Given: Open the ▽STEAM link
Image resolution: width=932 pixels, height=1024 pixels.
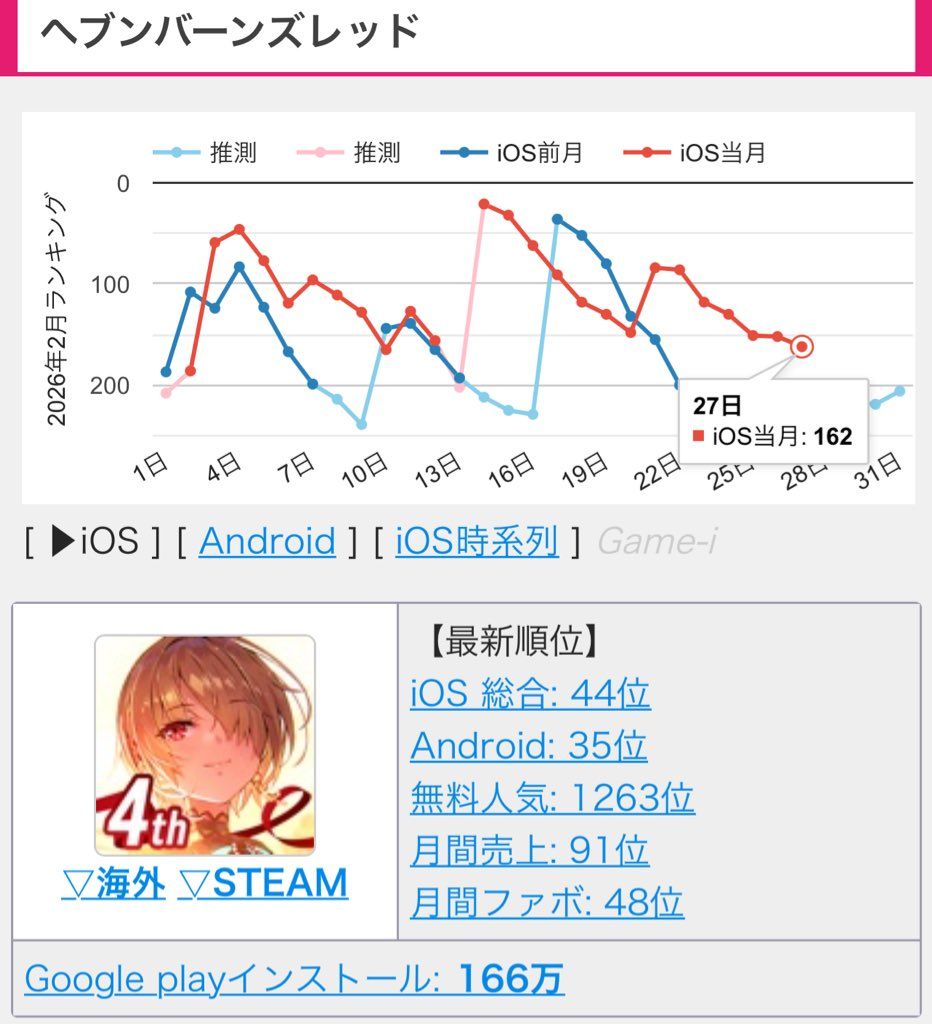Looking at the screenshot, I should click(263, 884).
